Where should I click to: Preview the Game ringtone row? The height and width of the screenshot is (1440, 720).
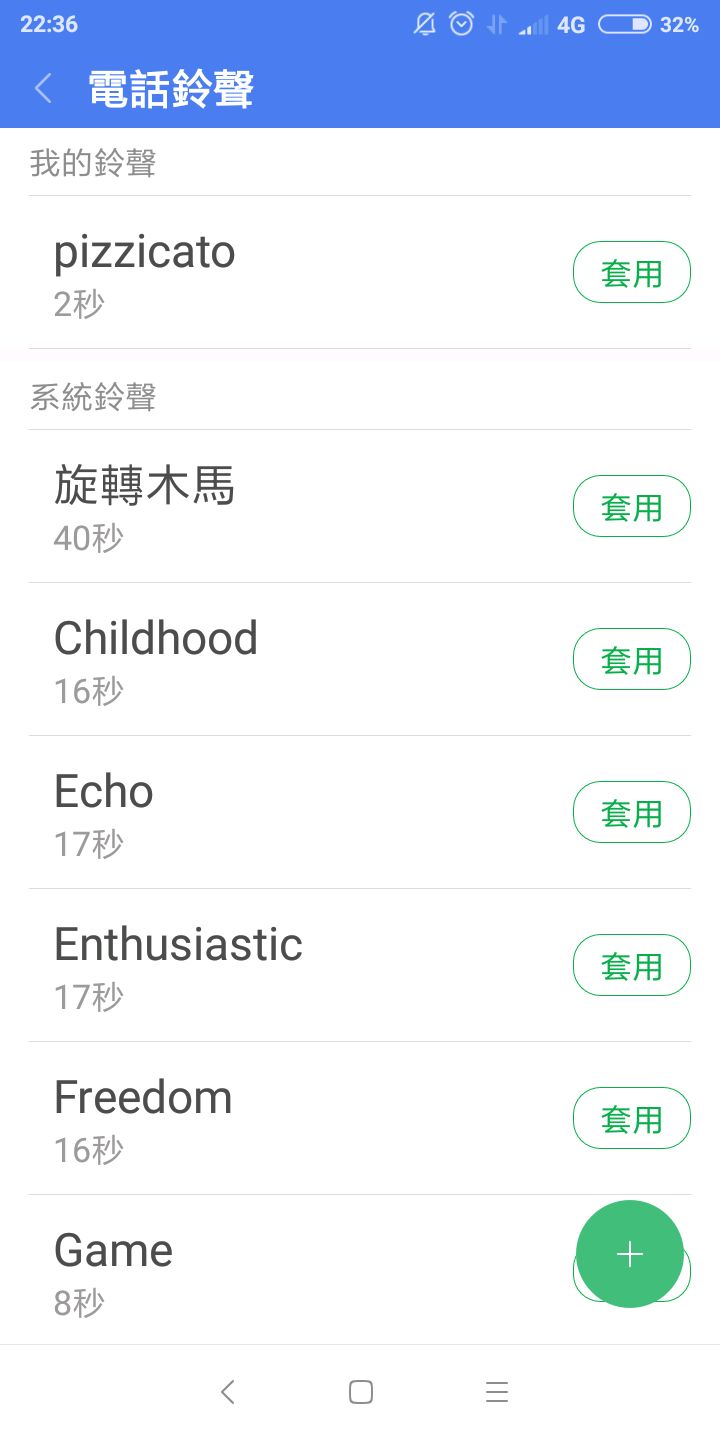coord(300,1270)
